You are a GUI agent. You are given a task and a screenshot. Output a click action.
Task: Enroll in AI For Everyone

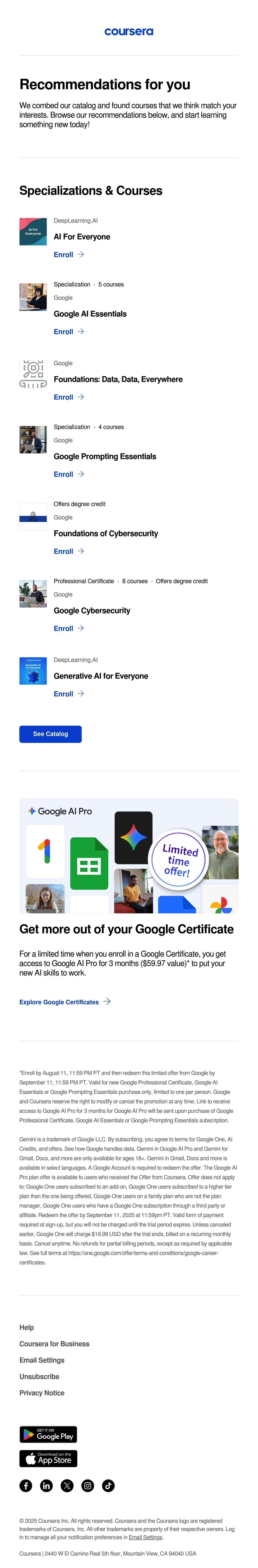69,255
